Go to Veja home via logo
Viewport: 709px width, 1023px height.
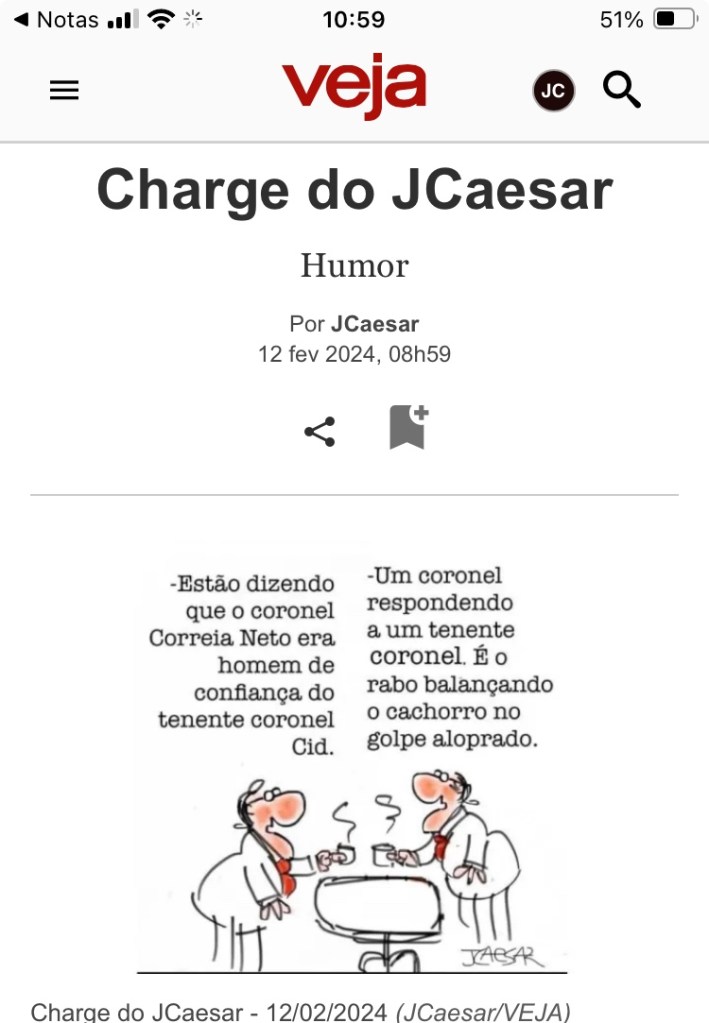click(x=354, y=87)
